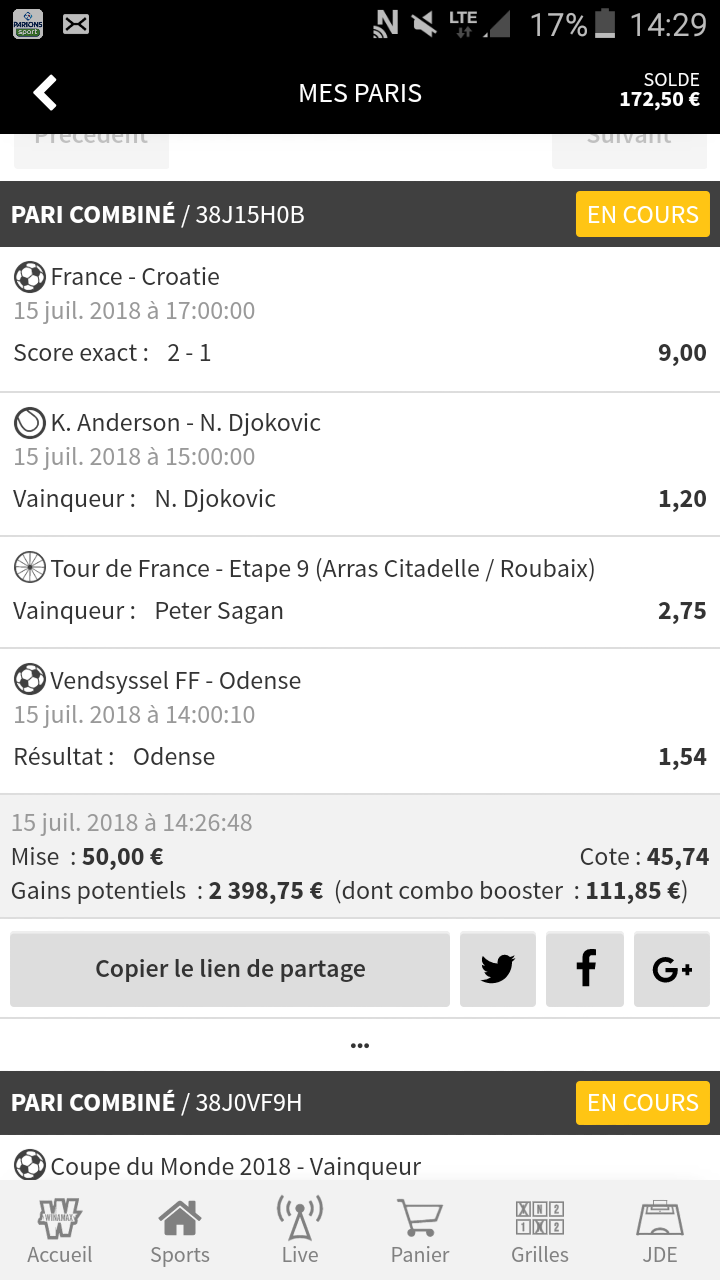720x1280 pixels.
Task: Share the bet on Twitter
Action: 498,969
